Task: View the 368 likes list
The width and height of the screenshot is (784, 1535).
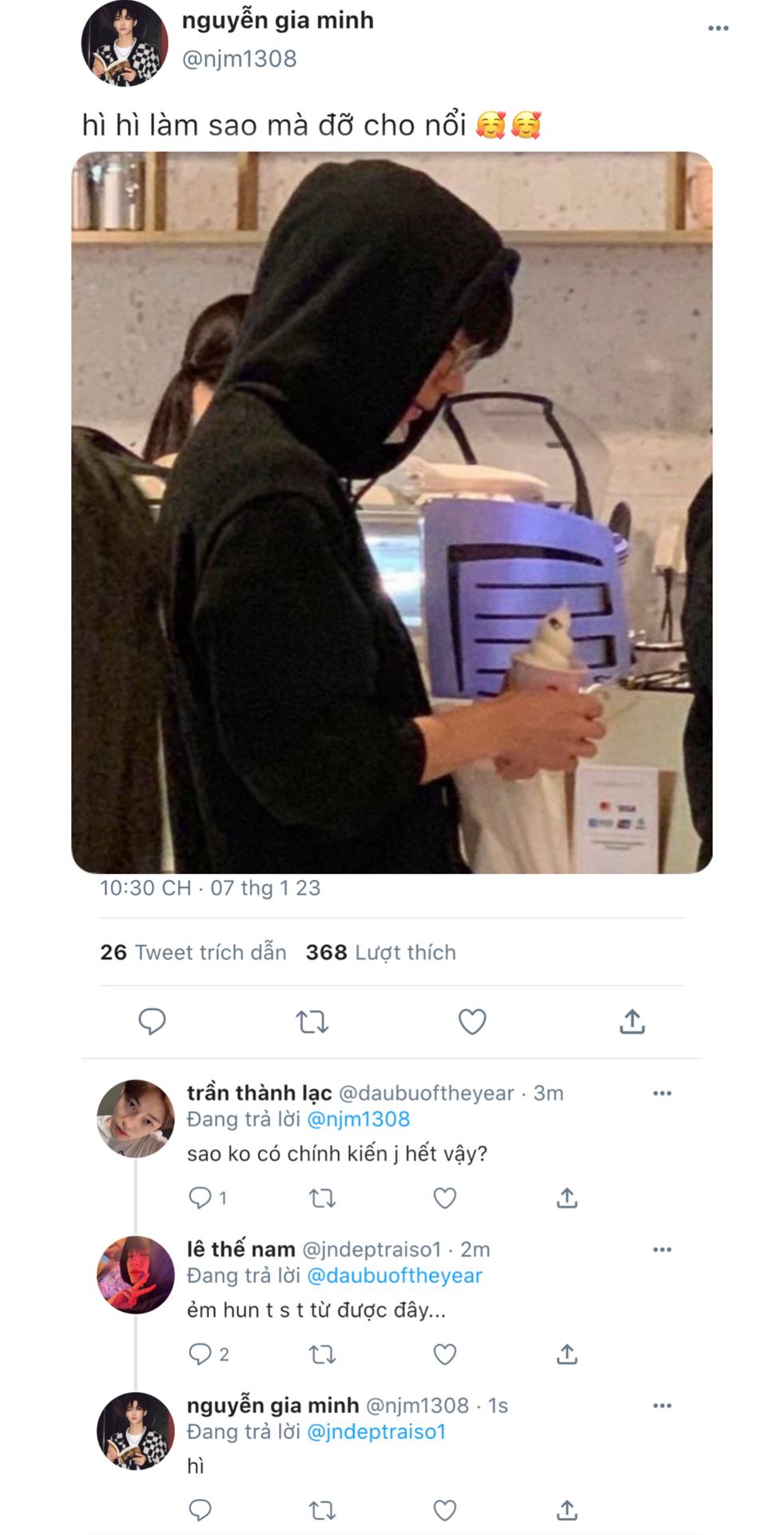Action: point(381,952)
